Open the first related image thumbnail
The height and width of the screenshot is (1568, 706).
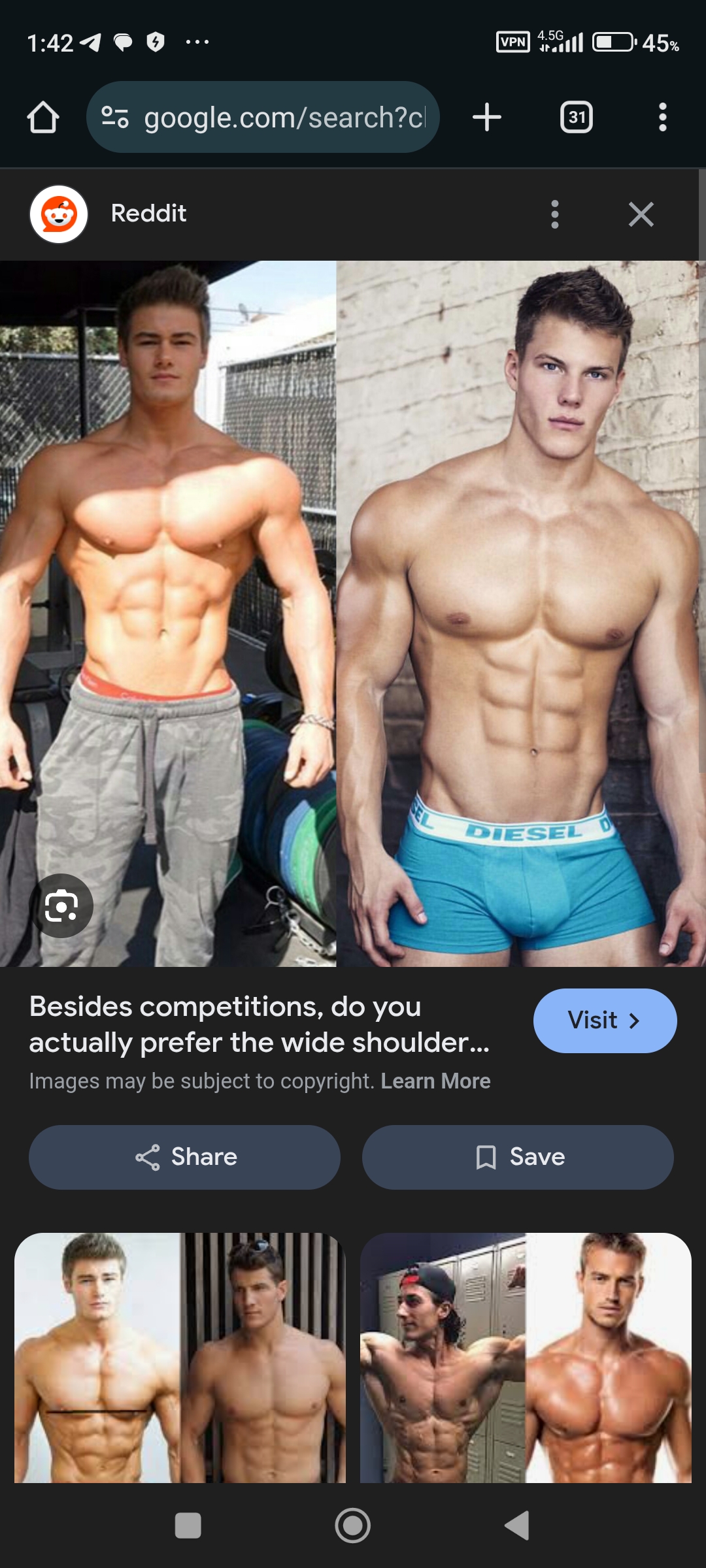[x=180, y=1358]
